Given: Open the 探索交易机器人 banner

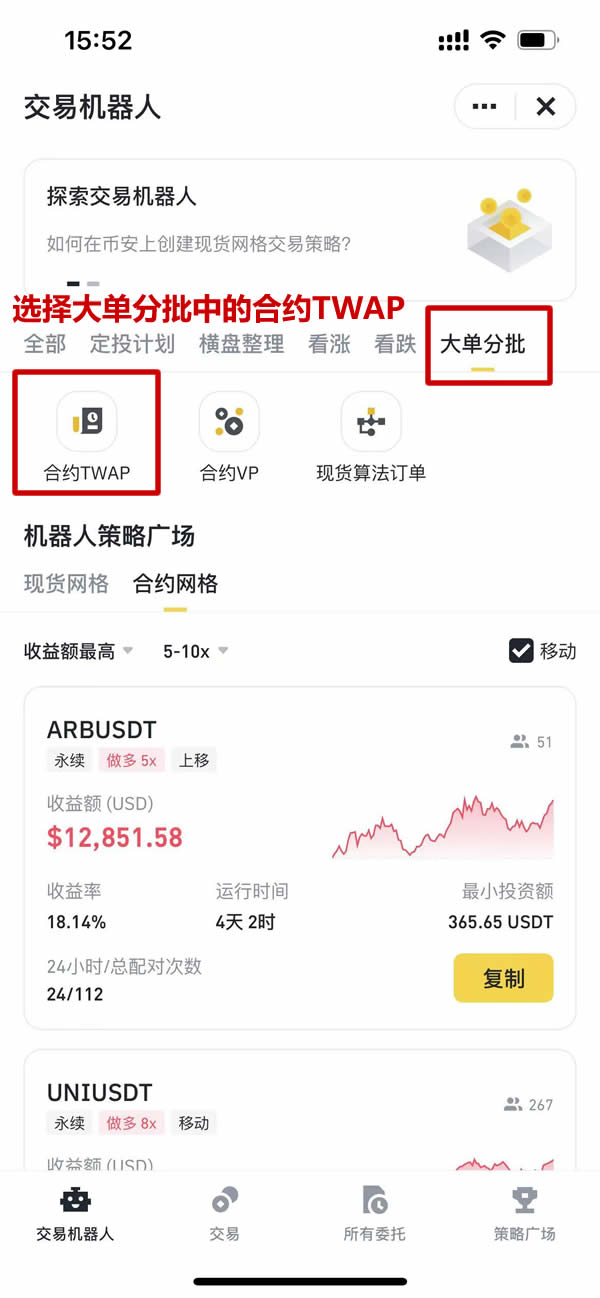Looking at the screenshot, I should coord(299,228).
